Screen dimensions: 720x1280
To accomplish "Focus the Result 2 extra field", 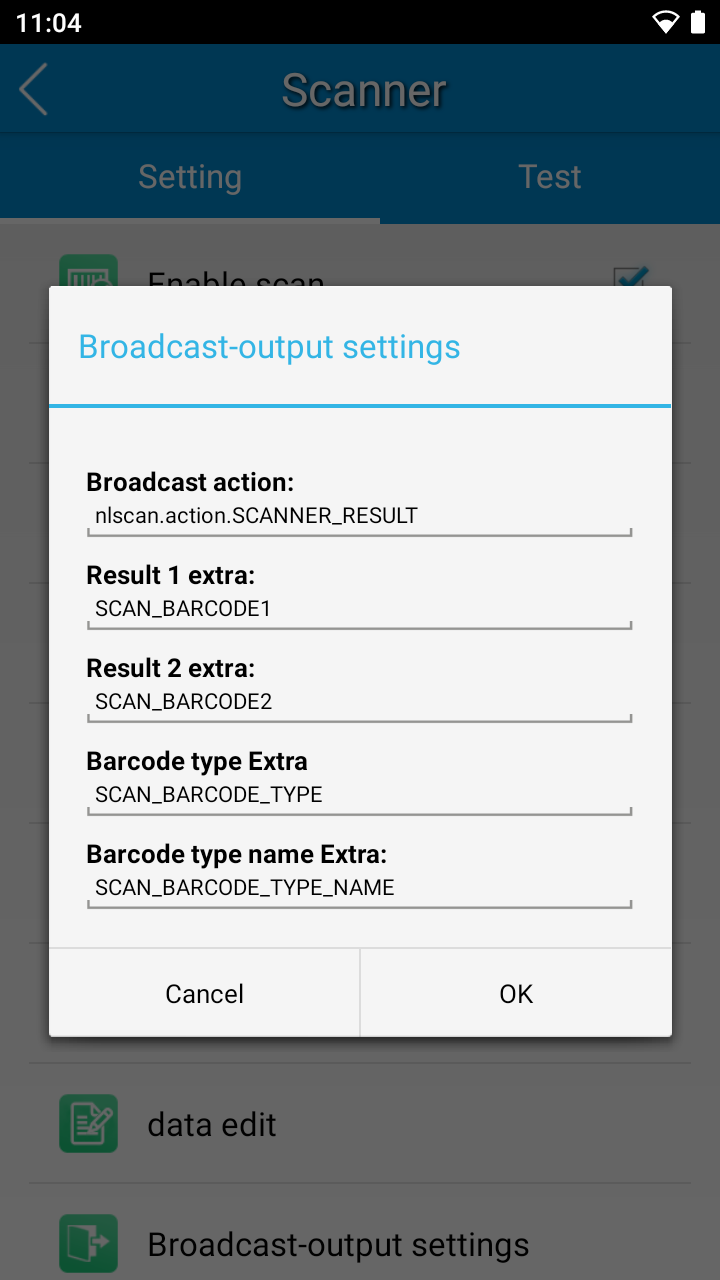I will tap(359, 702).
